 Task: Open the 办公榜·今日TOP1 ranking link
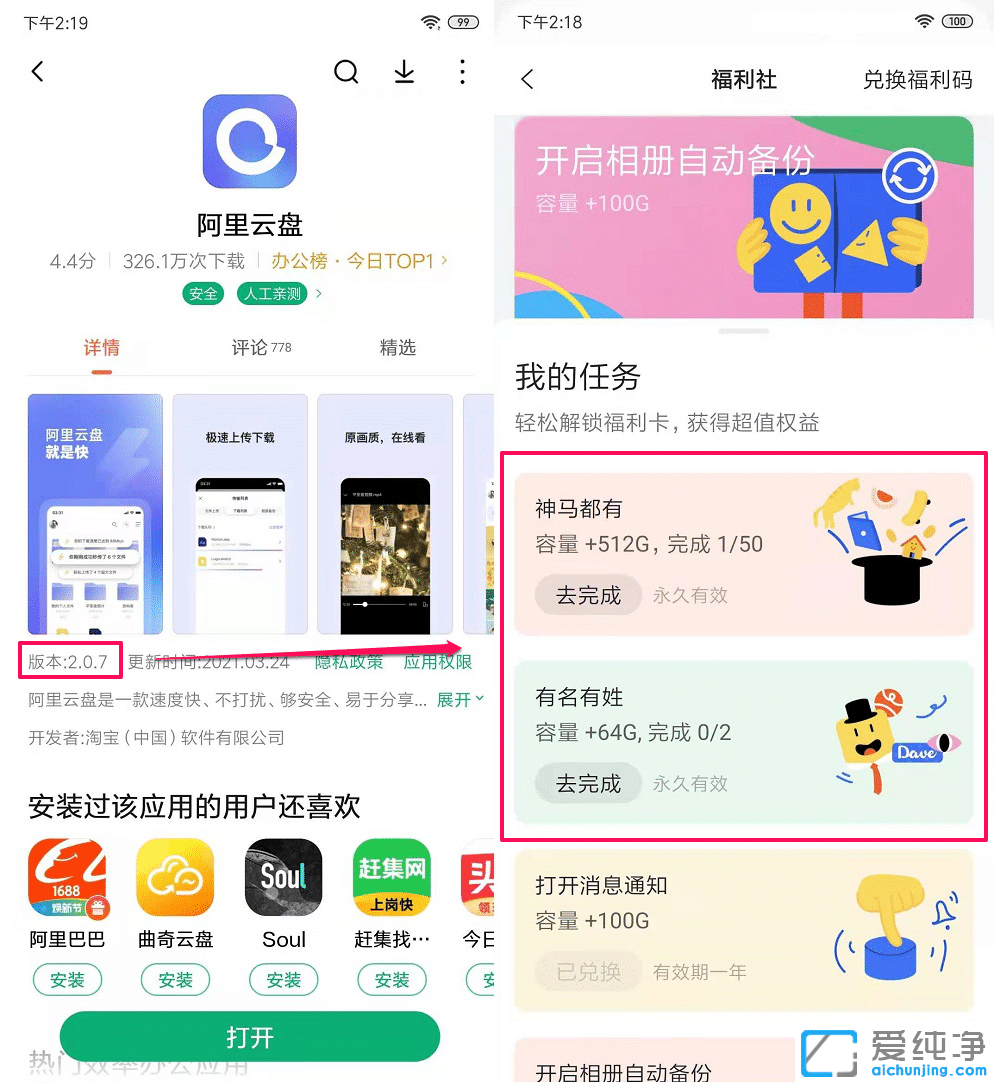tap(359, 261)
